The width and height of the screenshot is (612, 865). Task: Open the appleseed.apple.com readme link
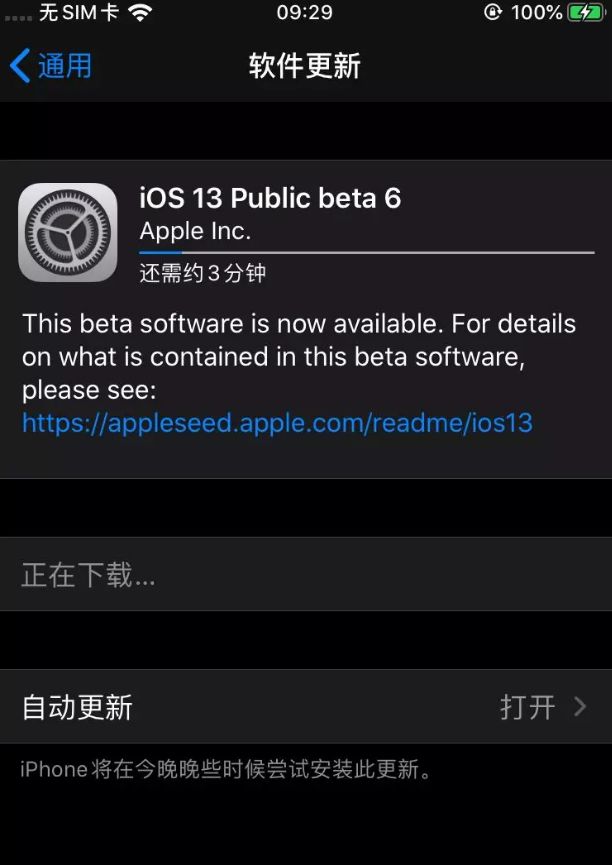277,423
